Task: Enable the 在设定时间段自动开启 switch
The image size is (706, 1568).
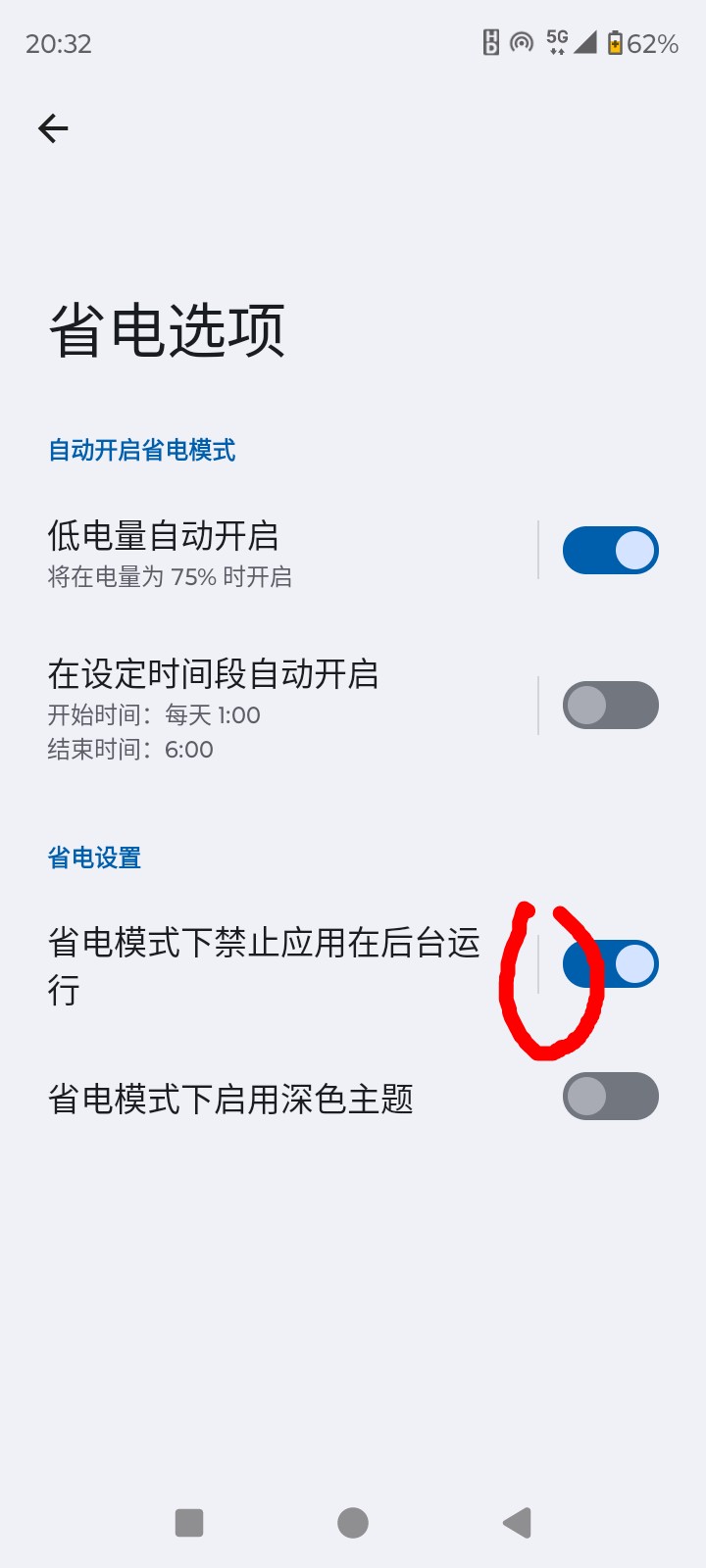Action: point(610,706)
